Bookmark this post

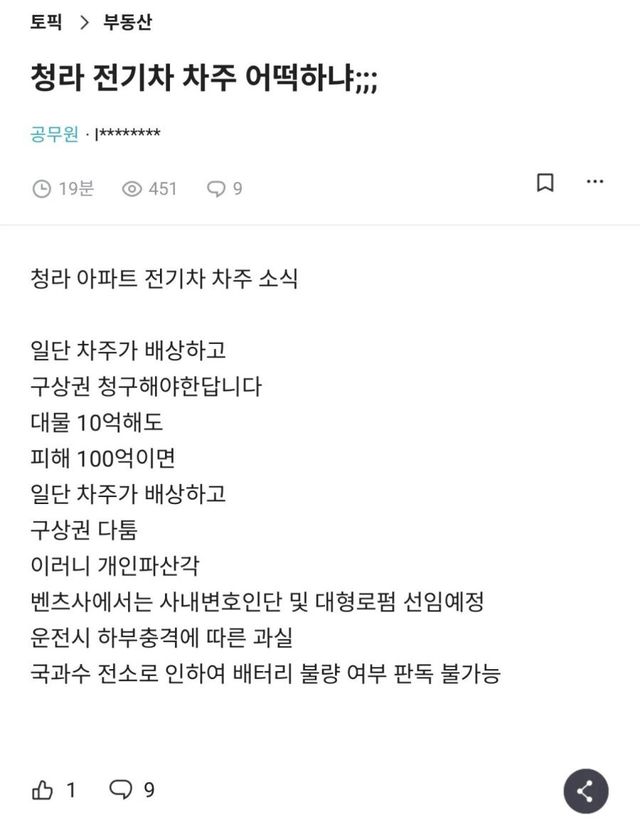545,183
